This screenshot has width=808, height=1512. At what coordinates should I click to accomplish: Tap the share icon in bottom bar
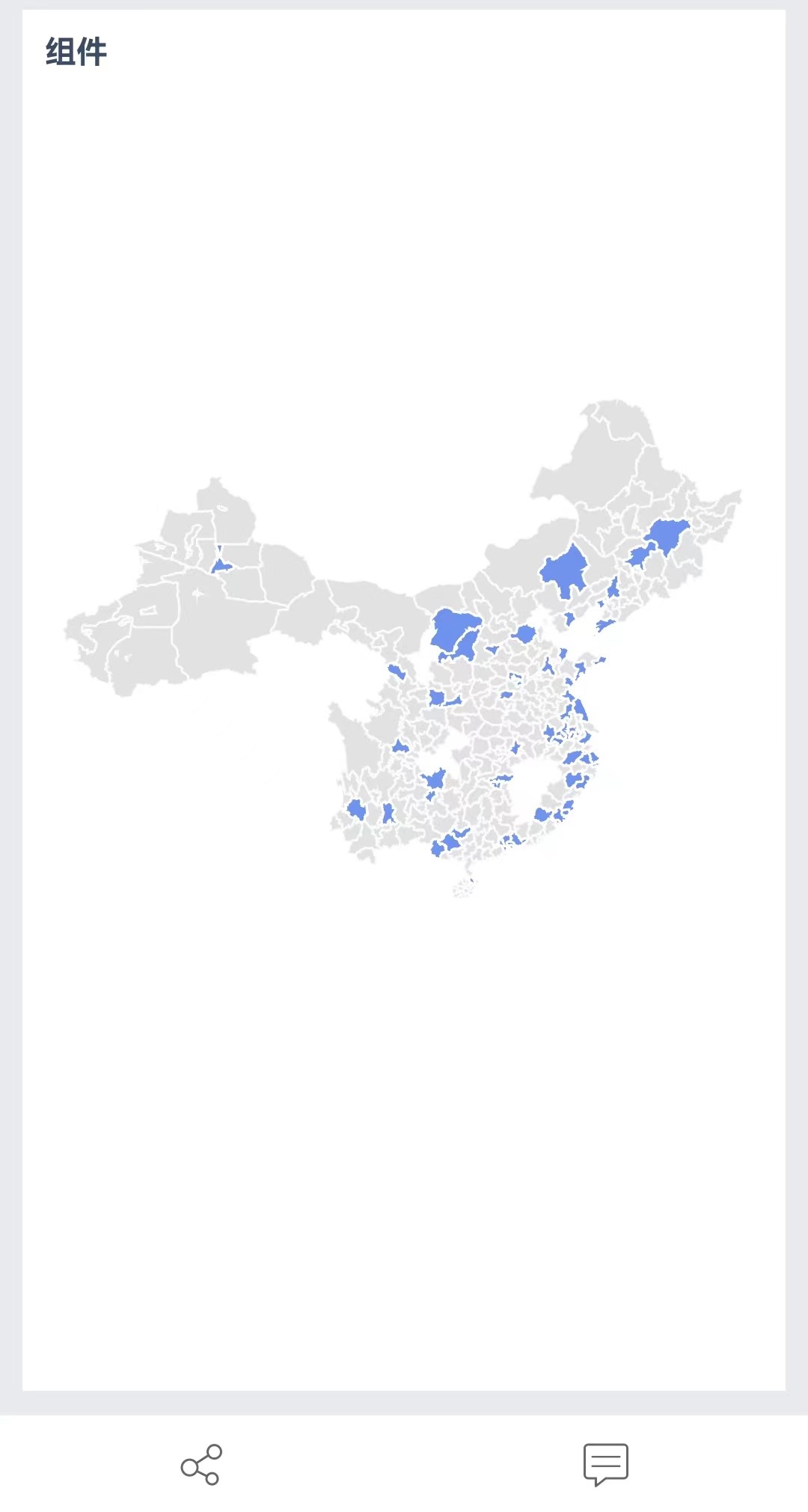pyautogui.click(x=201, y=1464)
